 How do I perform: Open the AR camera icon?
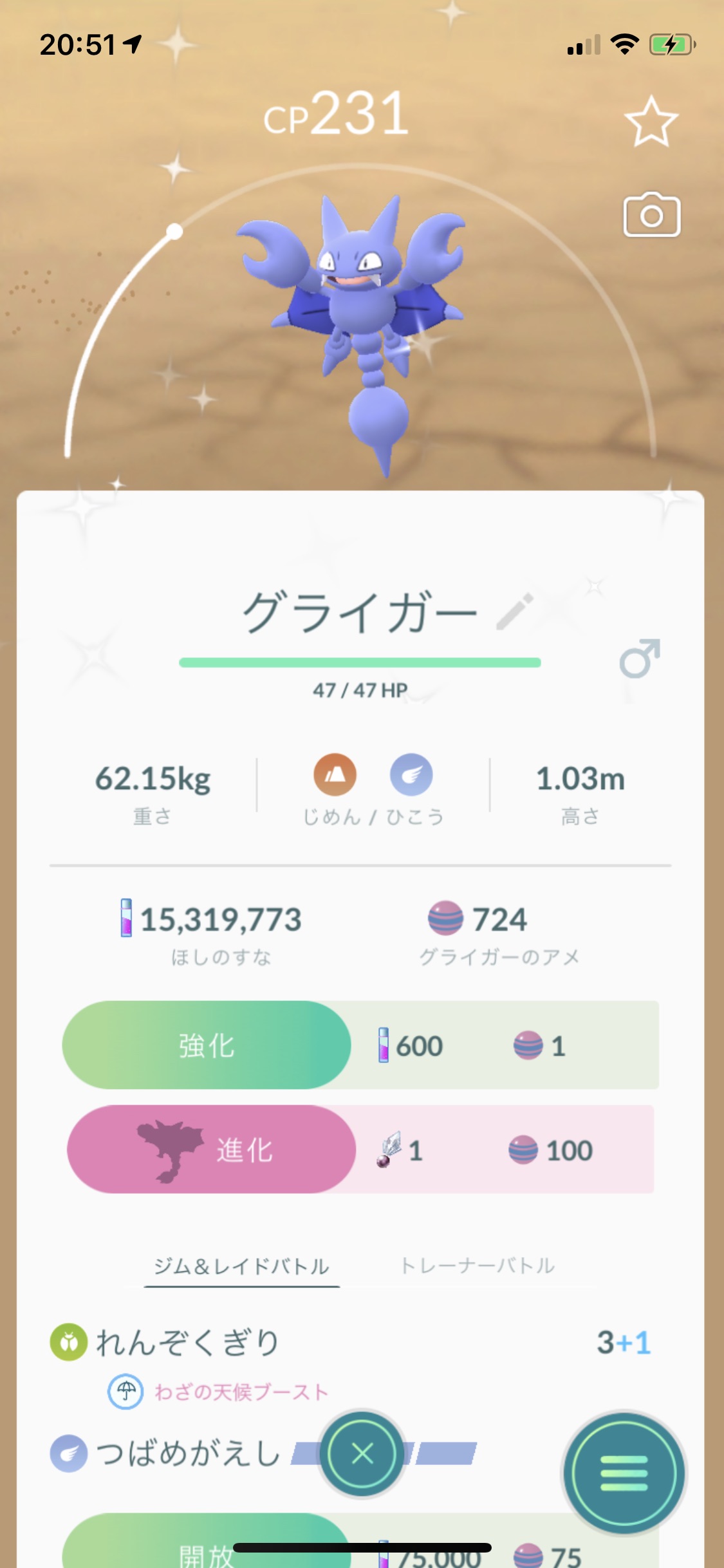pyautogui.click(x=652, y=214)
